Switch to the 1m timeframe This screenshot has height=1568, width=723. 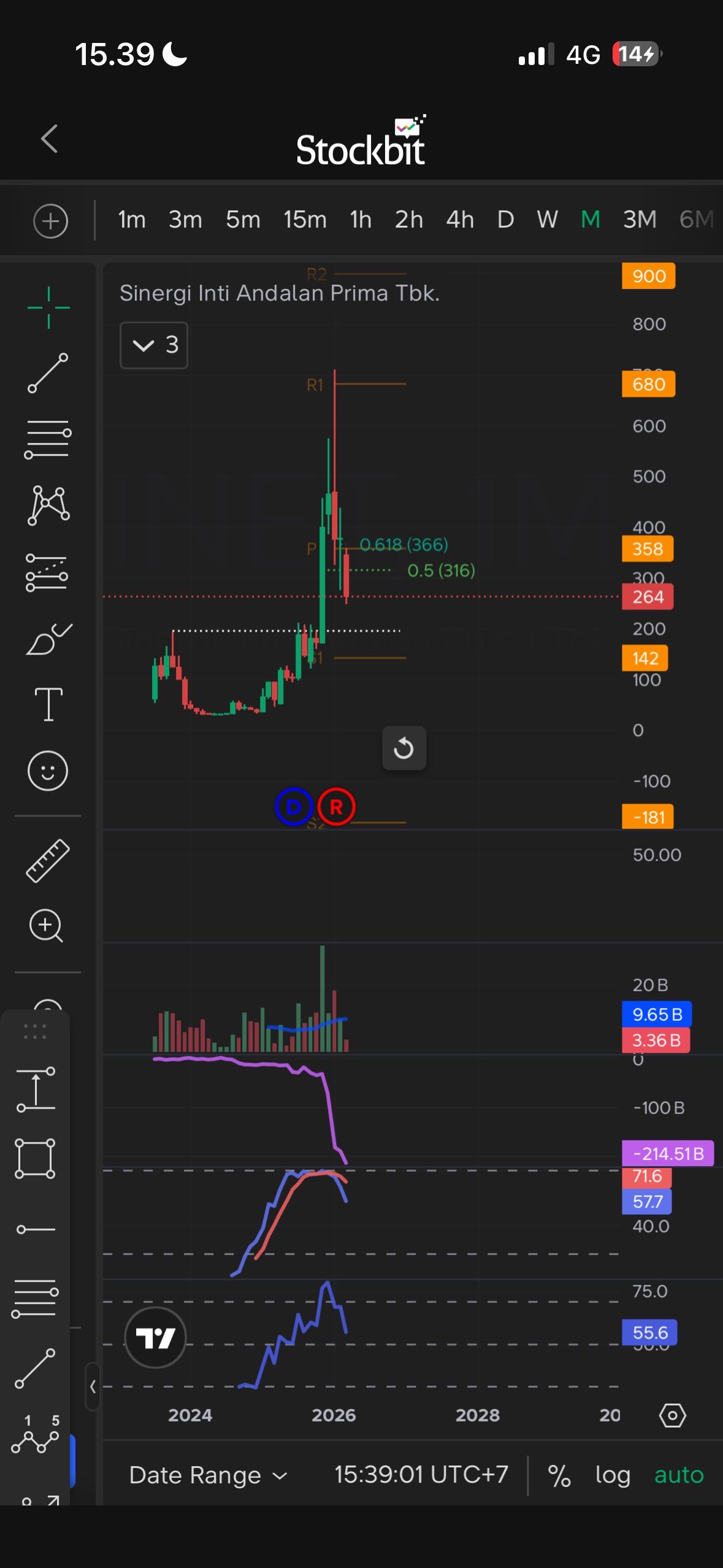click(x=131, y=220)
